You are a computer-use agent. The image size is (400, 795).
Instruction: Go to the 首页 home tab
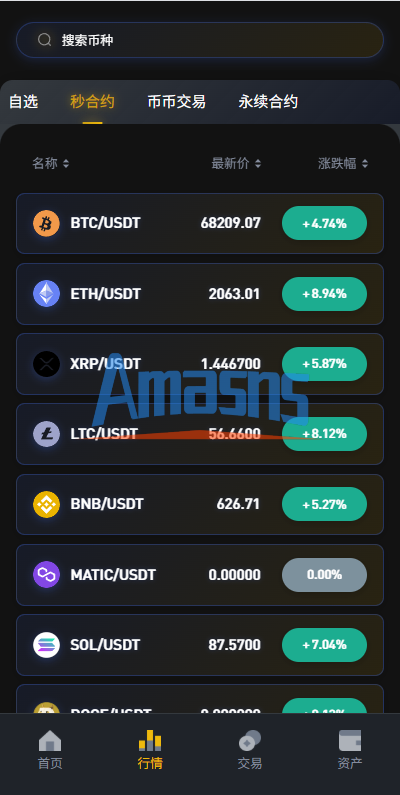pos(50,750)
